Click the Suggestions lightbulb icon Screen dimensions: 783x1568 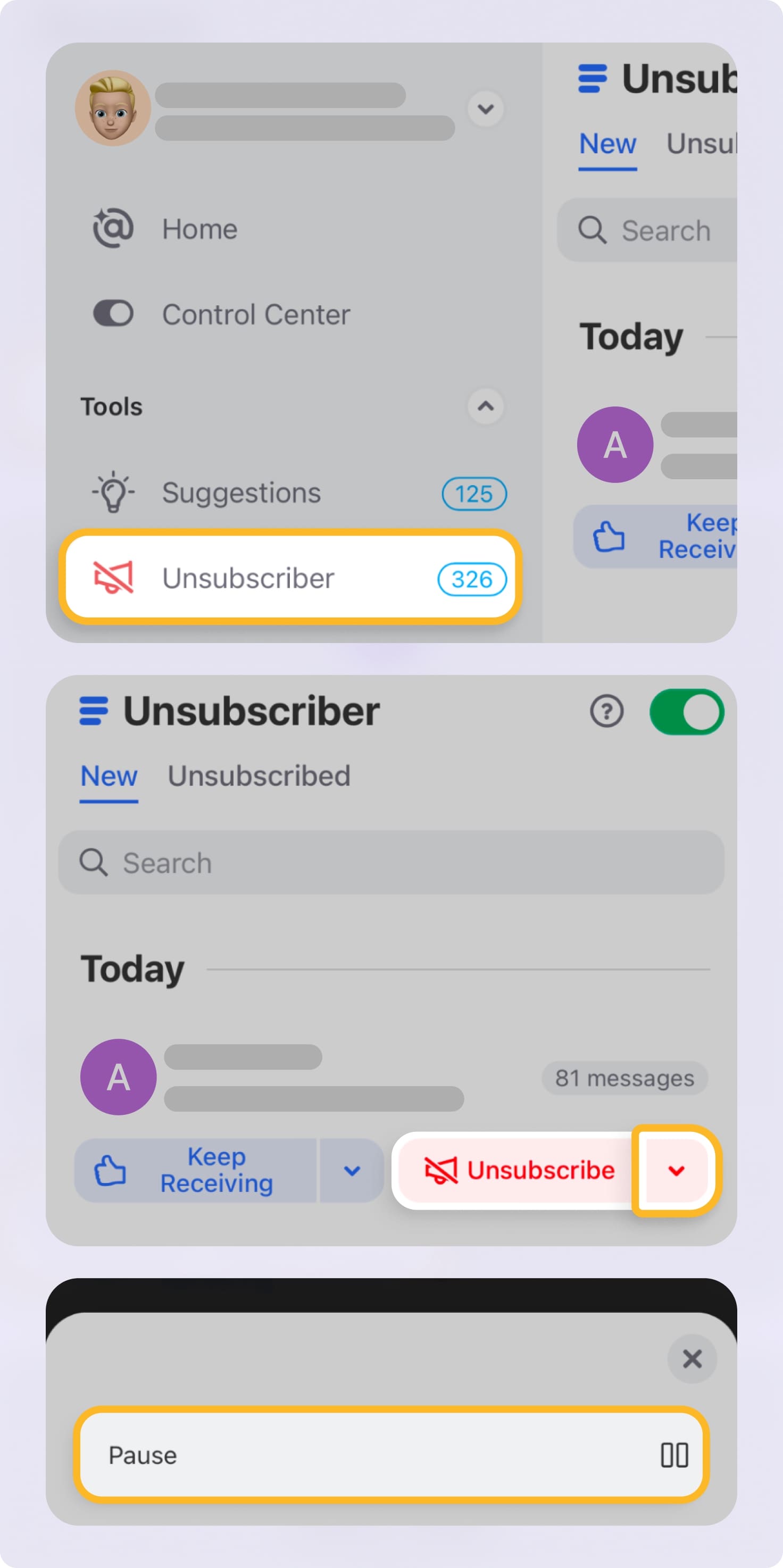point(113,492)
